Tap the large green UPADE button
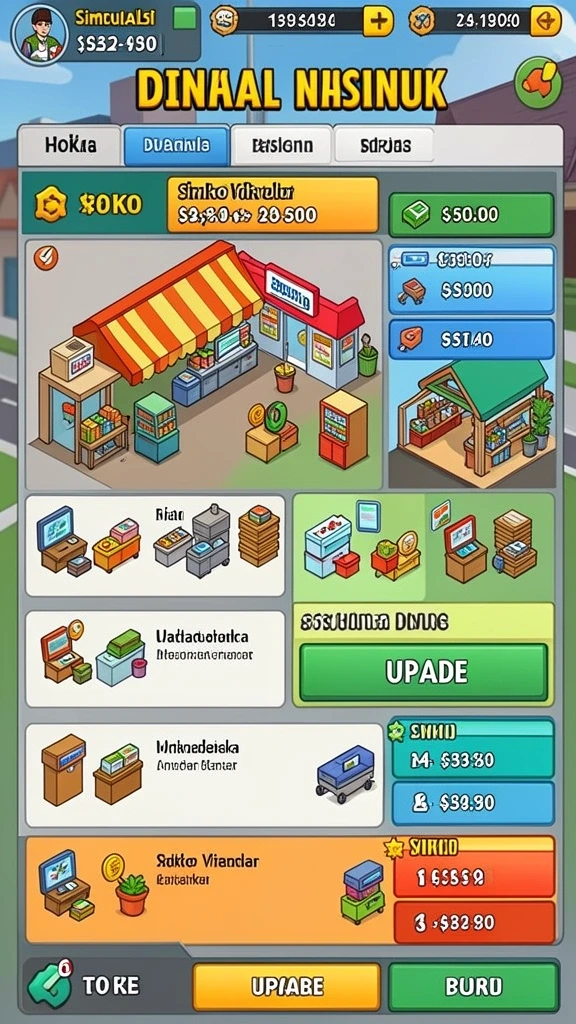The height and width of the screenshot is (1024, 576). coord(423,672)
